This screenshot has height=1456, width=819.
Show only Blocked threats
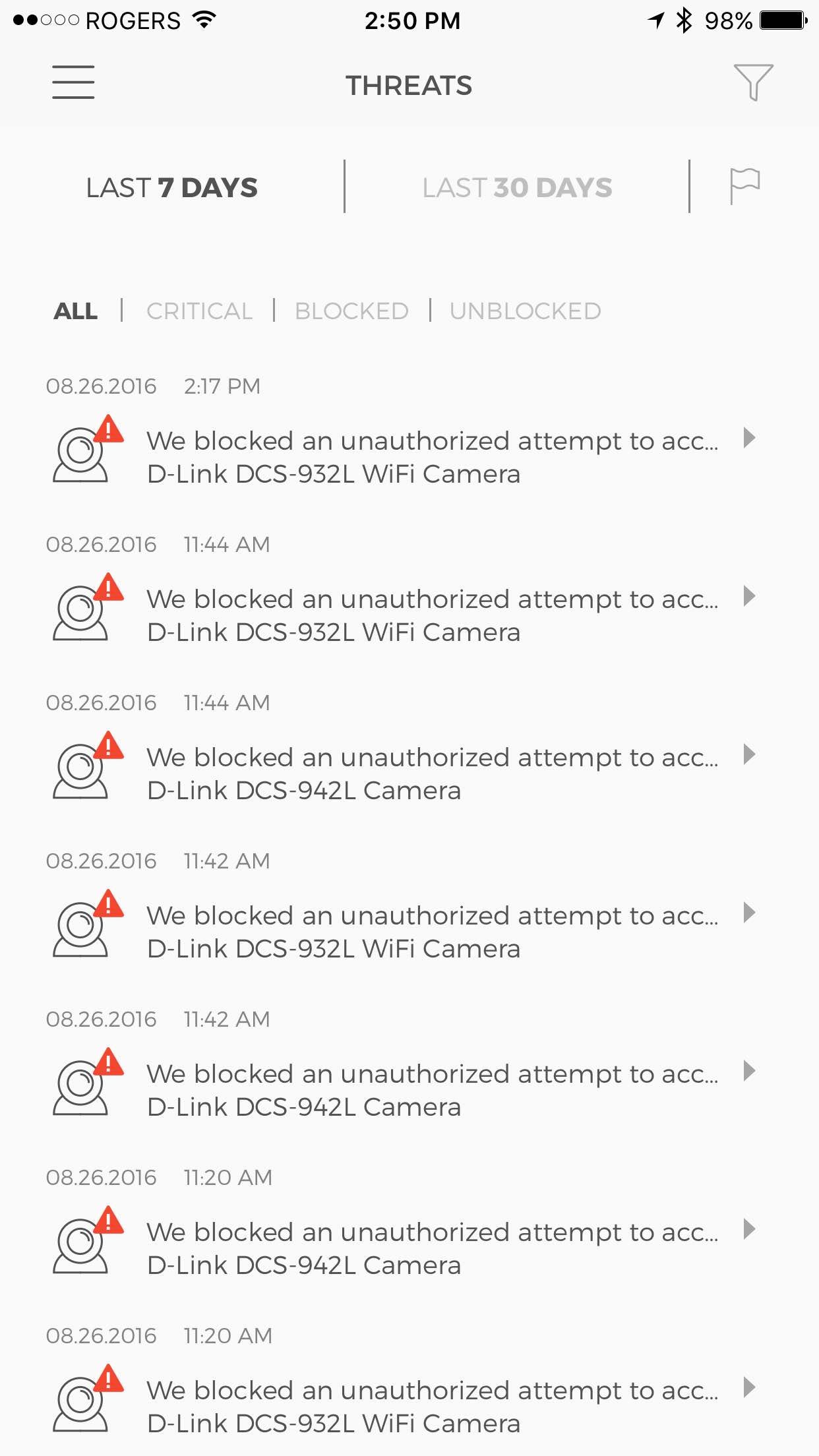click(x=351, y=311)
